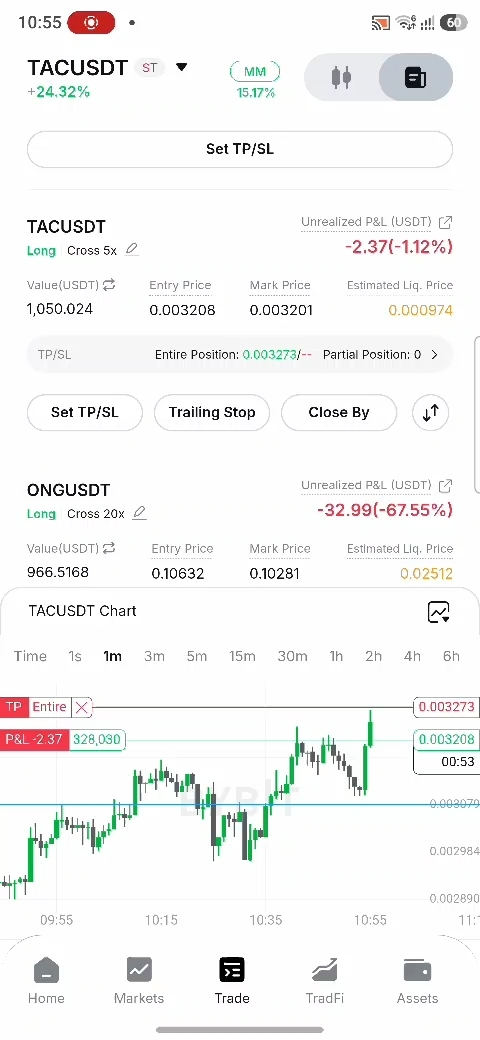Open chart settings icon beside TACUSDT Chart
The image size is (480, 1040).
[438, 612]
